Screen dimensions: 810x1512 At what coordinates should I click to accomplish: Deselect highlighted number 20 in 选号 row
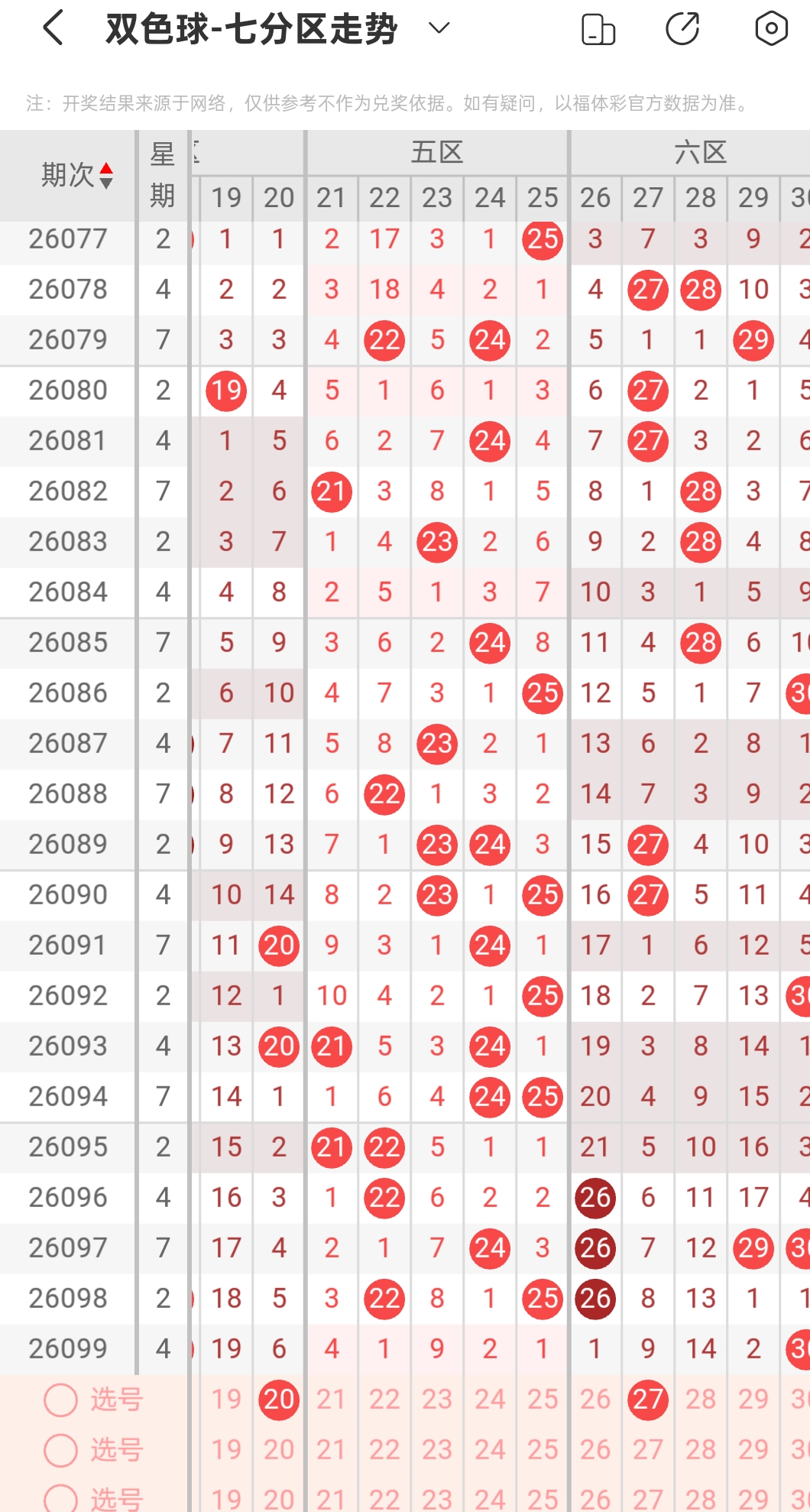pos(279,1400)
